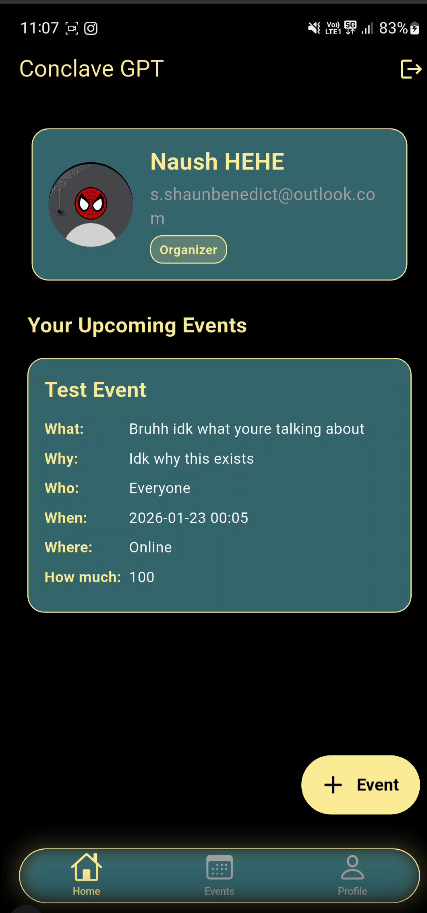Create a new event with the Event button
The image size is (427, 913).
pos(361,784)
